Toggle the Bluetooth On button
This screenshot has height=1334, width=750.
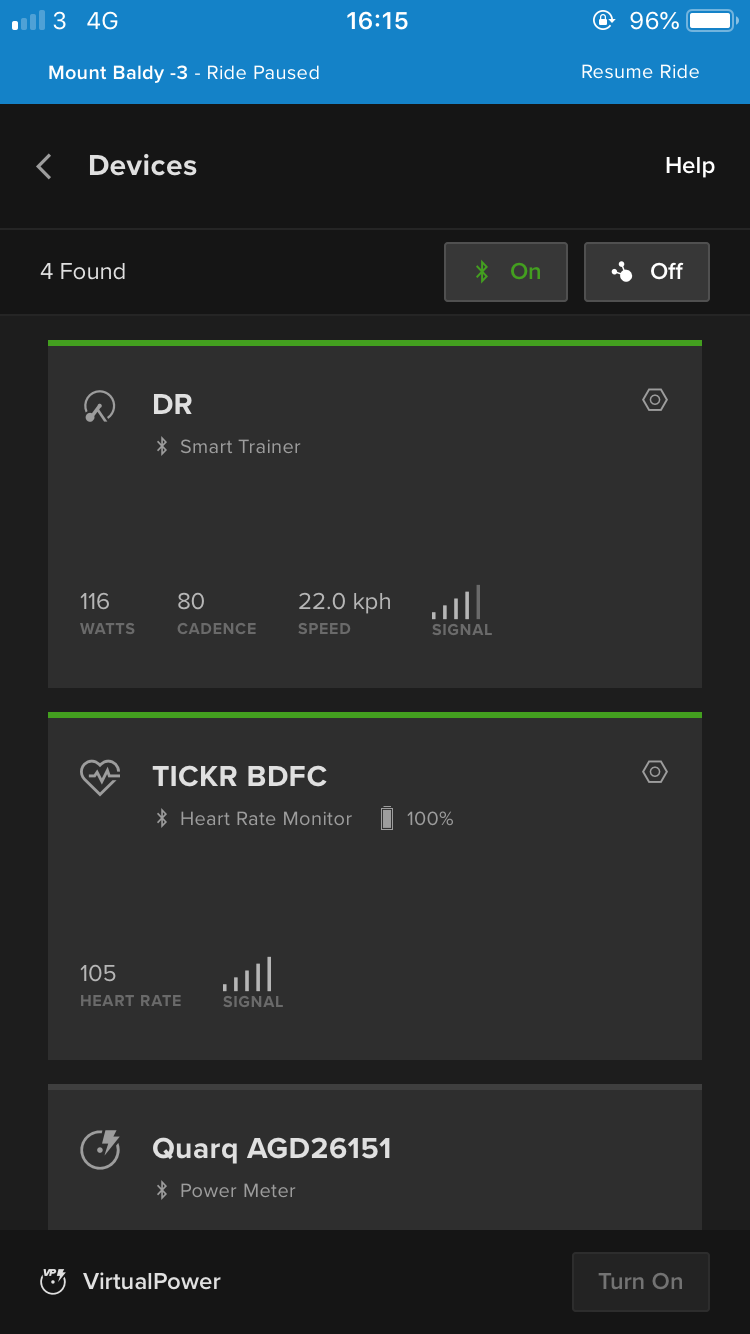[x=506, y=272]
